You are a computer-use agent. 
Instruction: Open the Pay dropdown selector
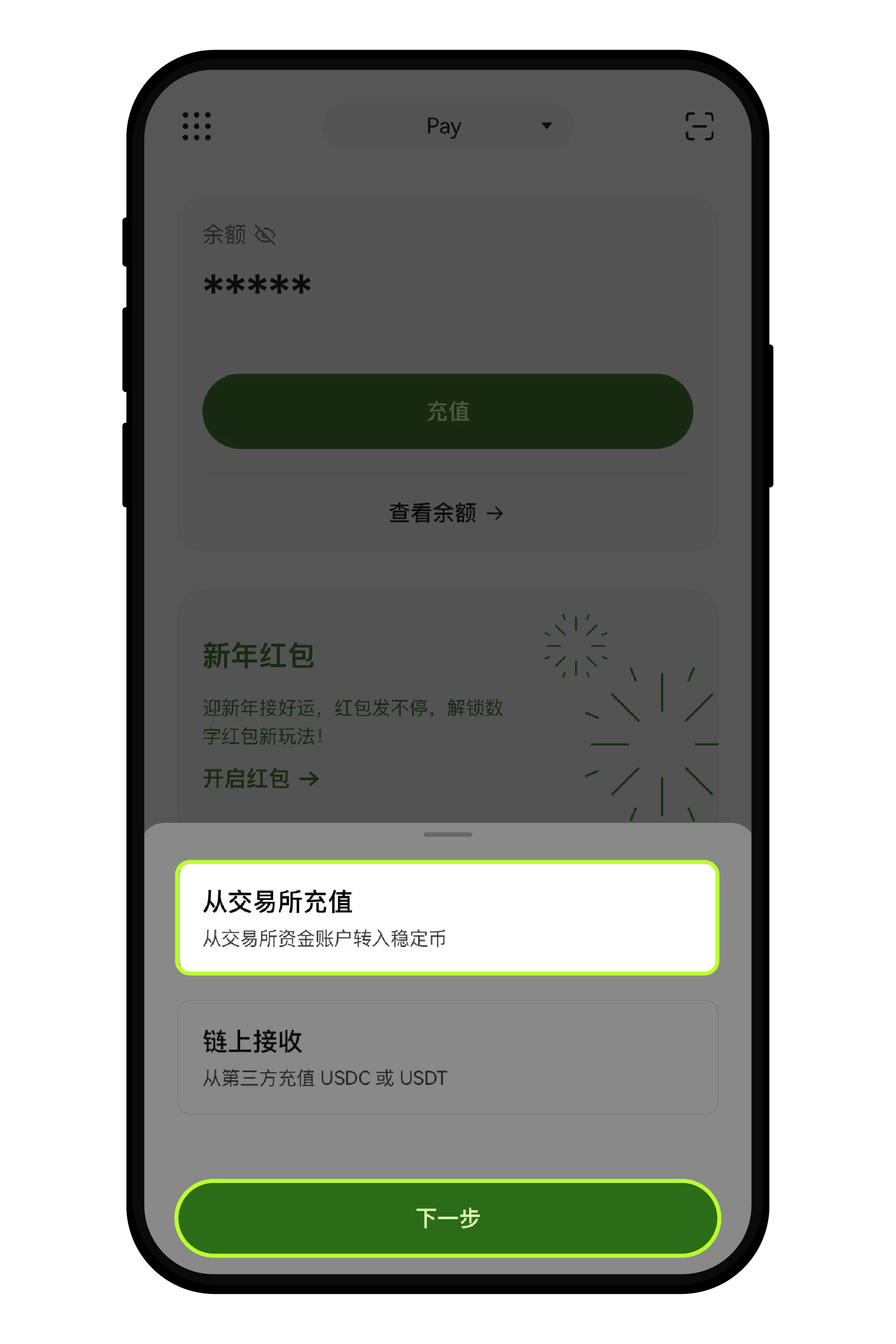(x=446, y=126)
